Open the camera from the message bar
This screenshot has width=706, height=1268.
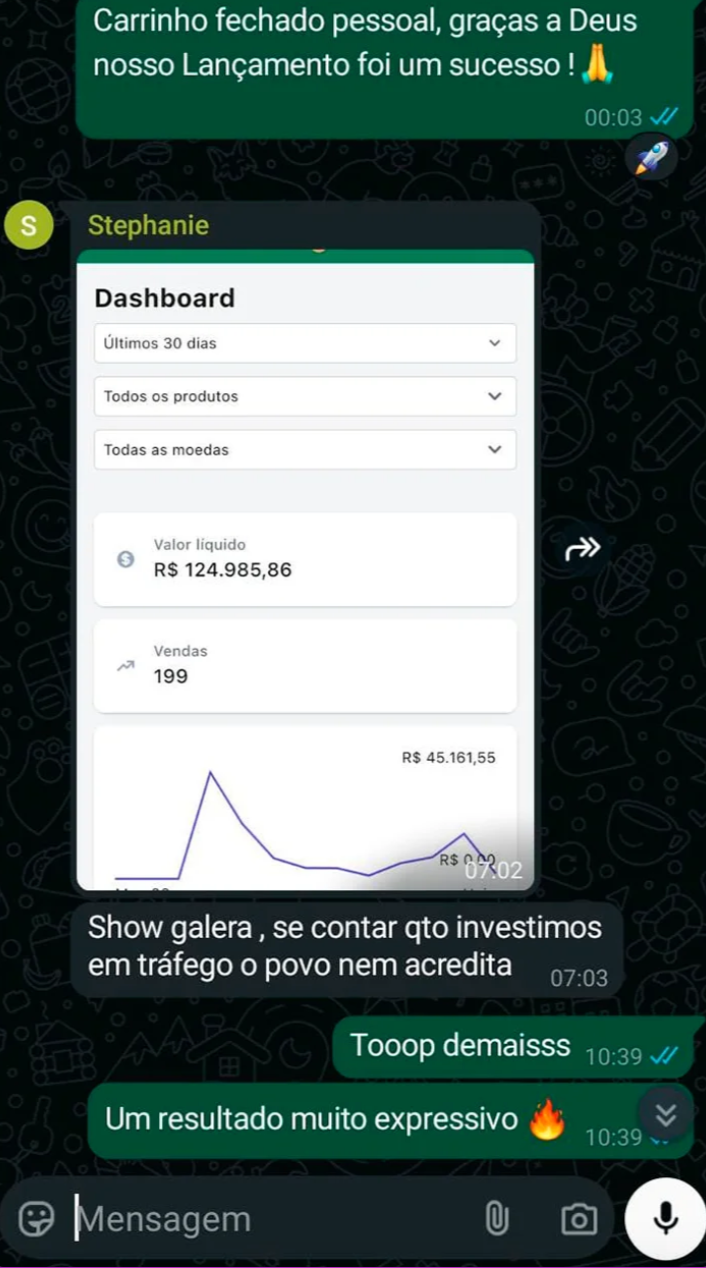pos(578,1219)
